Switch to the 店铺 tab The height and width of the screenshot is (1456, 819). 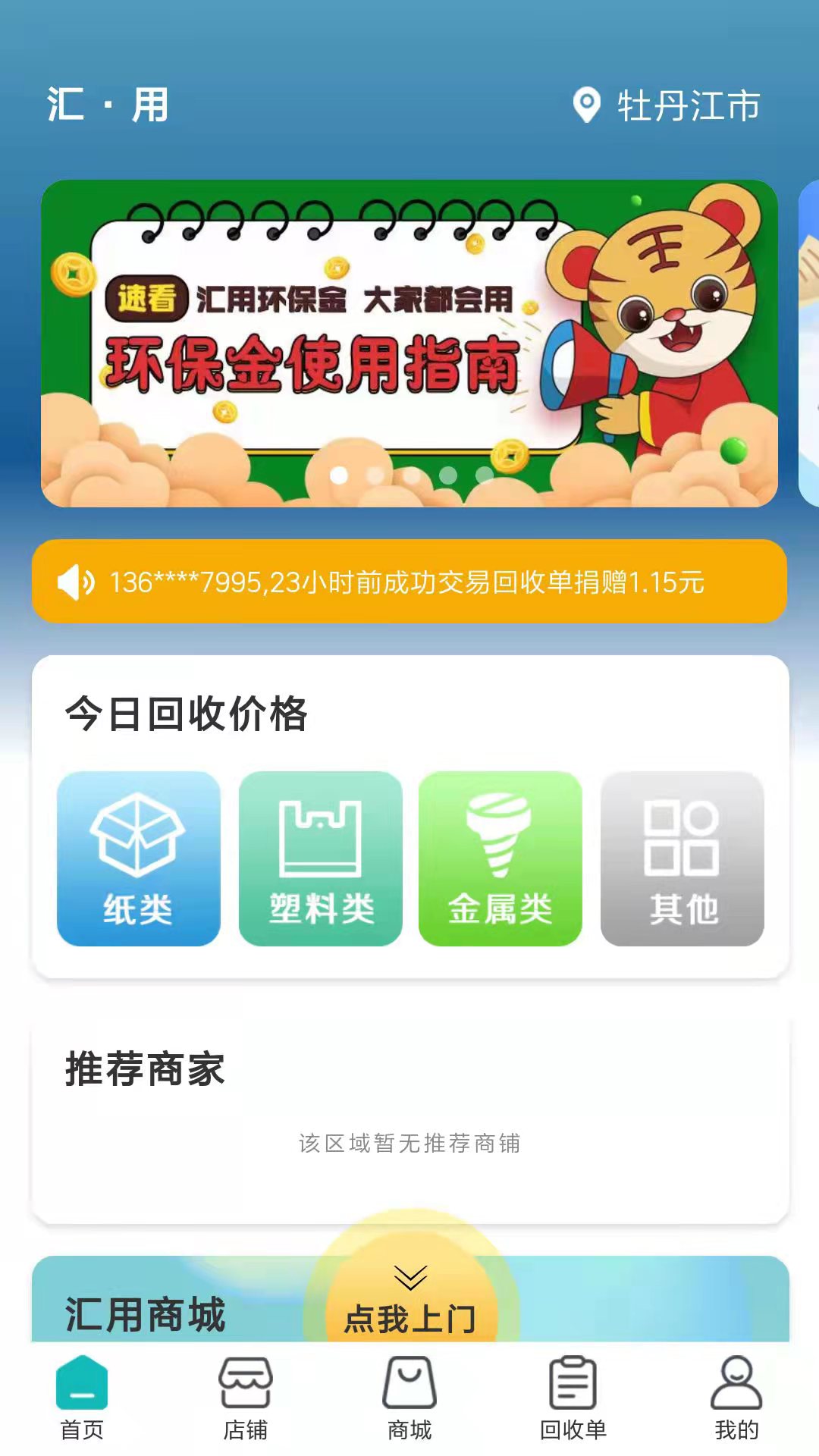pos(246,1398)
